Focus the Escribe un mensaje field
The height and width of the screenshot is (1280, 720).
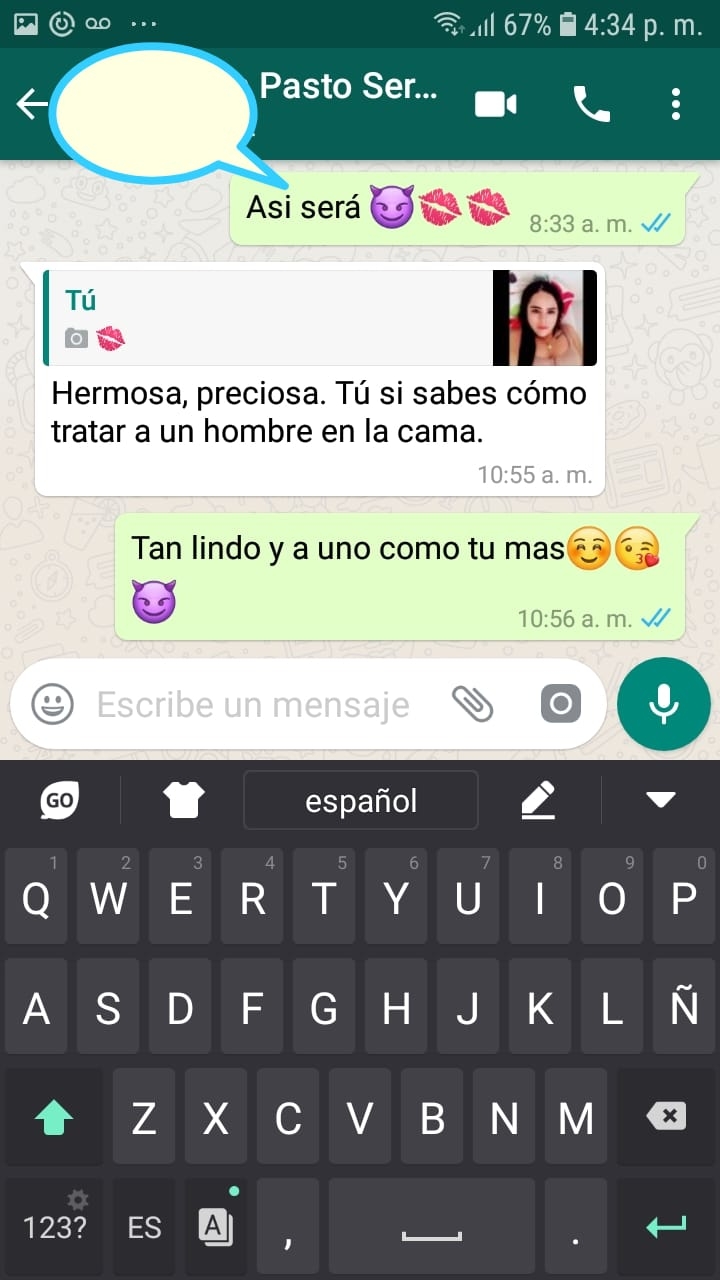253,705
